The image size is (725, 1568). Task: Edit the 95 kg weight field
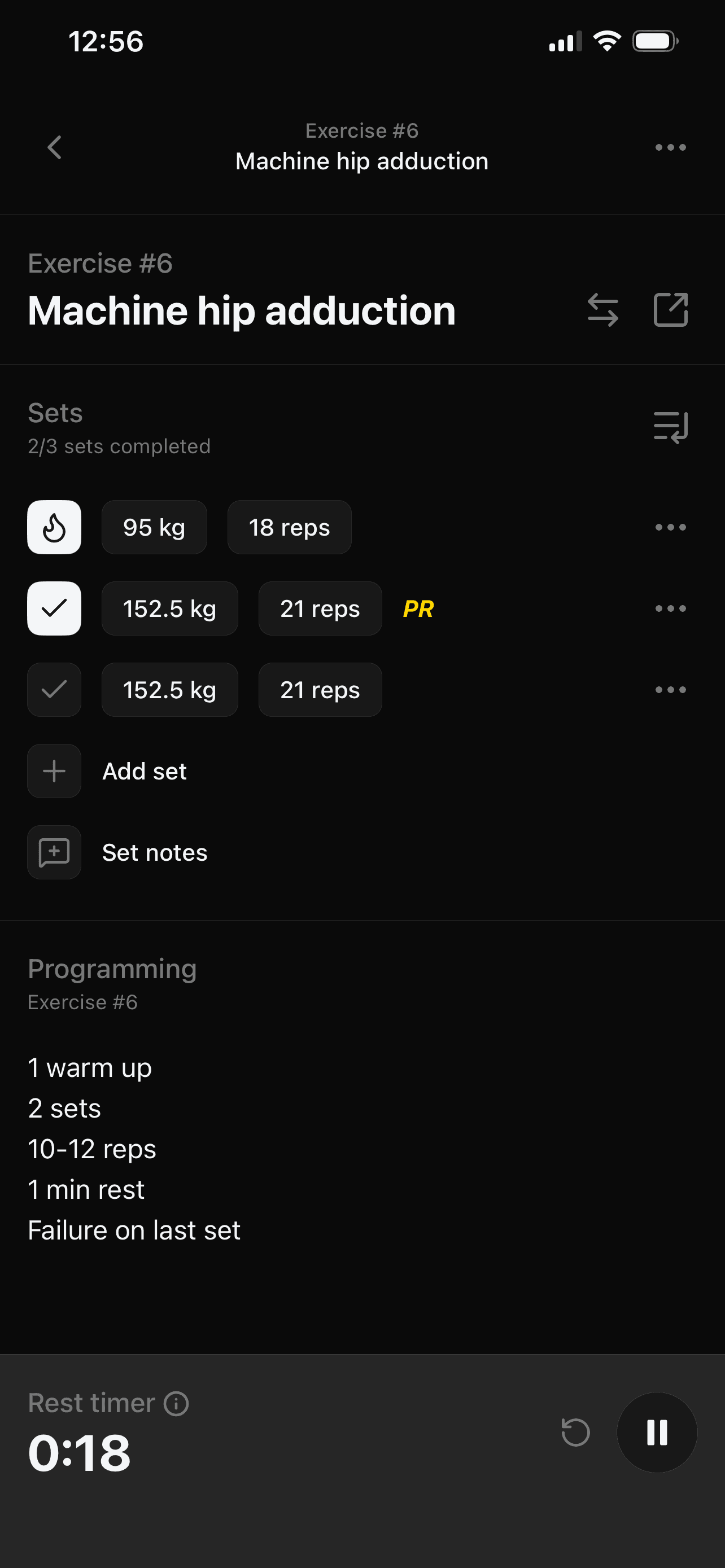coord(154,527)
